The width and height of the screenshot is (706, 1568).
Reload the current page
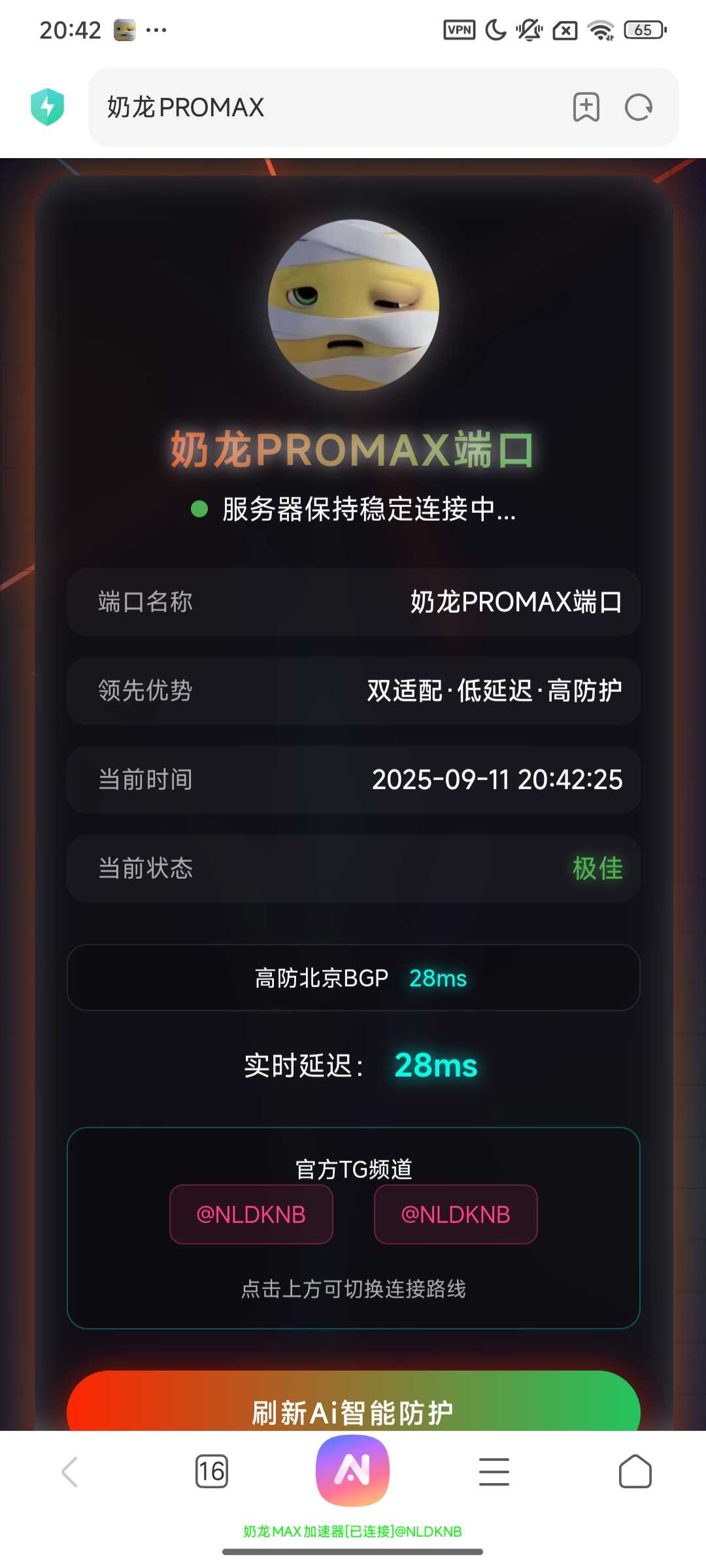tap(639, 107)
